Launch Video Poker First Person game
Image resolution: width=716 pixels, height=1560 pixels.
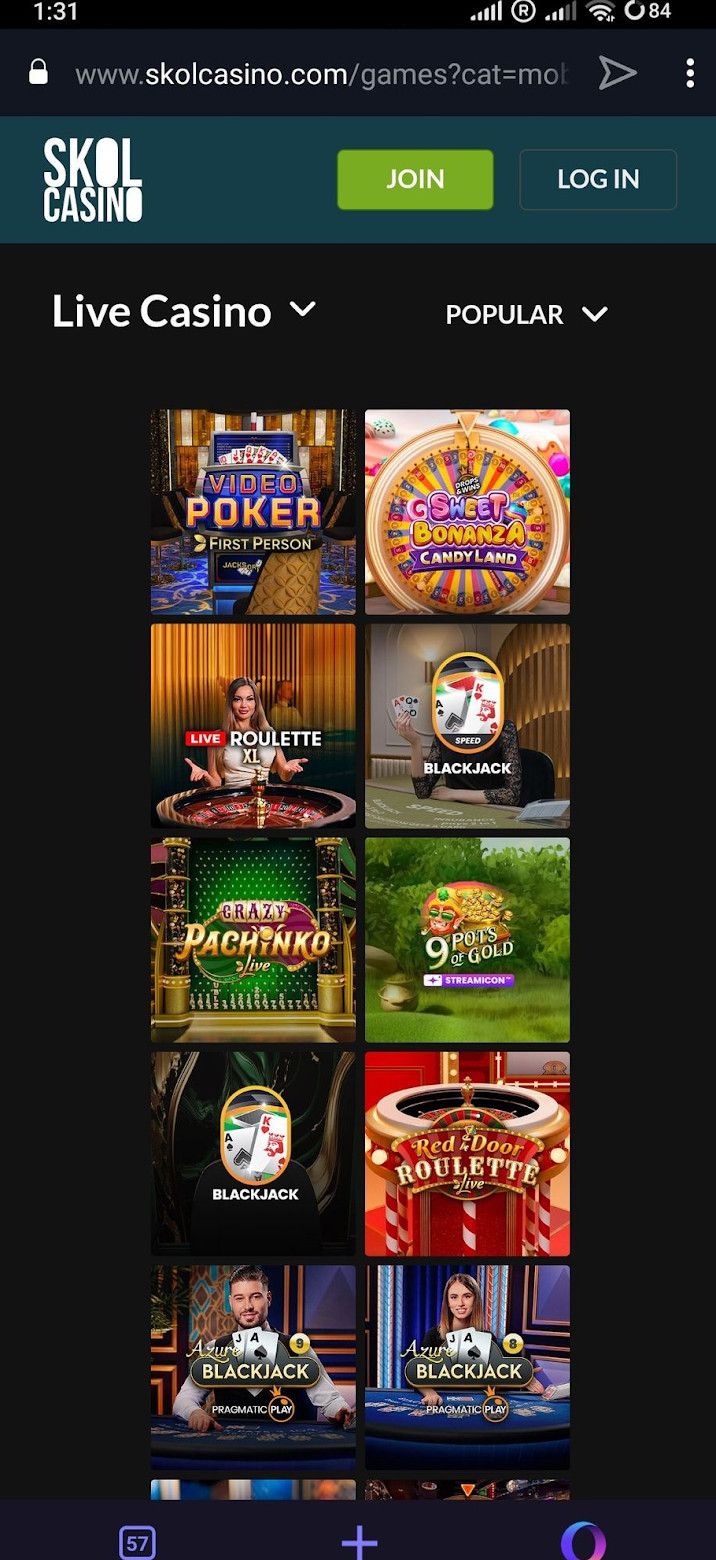253,511
